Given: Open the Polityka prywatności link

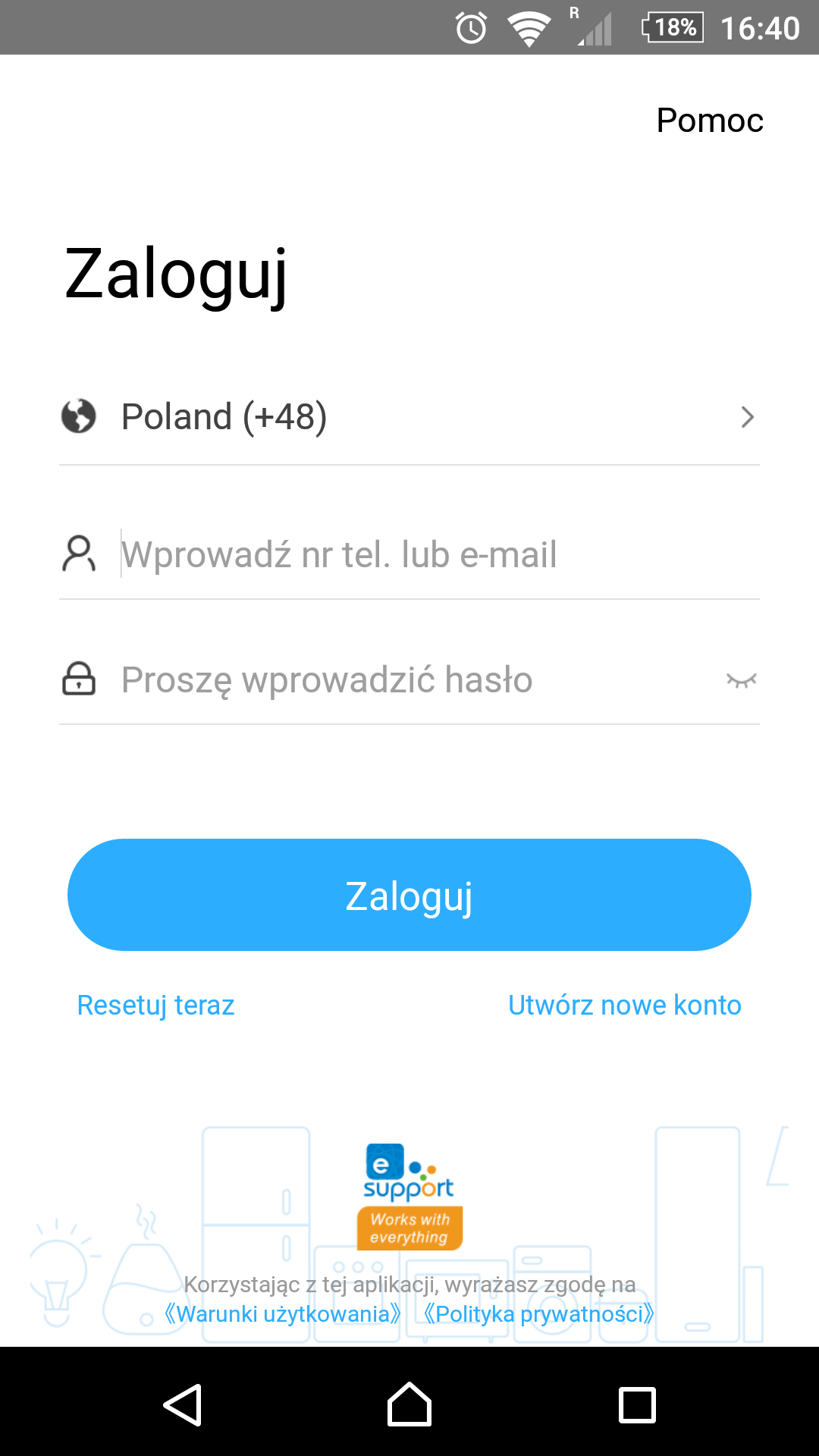Looking at the screenshot, I should click(x=538, y=1313).
